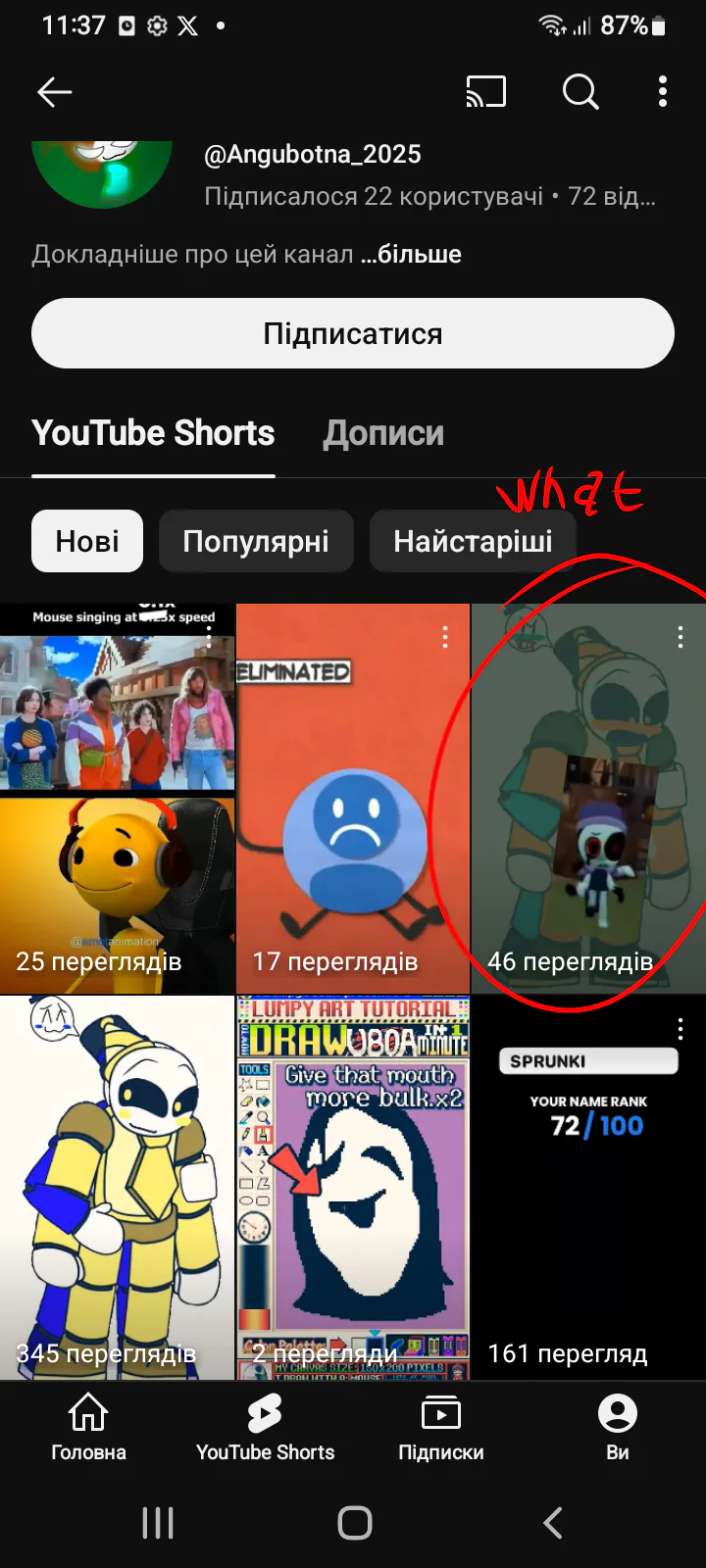This screenshot has width=706, height=1568.
Task: Filter shorts by Популярні
Action: pos(256,541)
